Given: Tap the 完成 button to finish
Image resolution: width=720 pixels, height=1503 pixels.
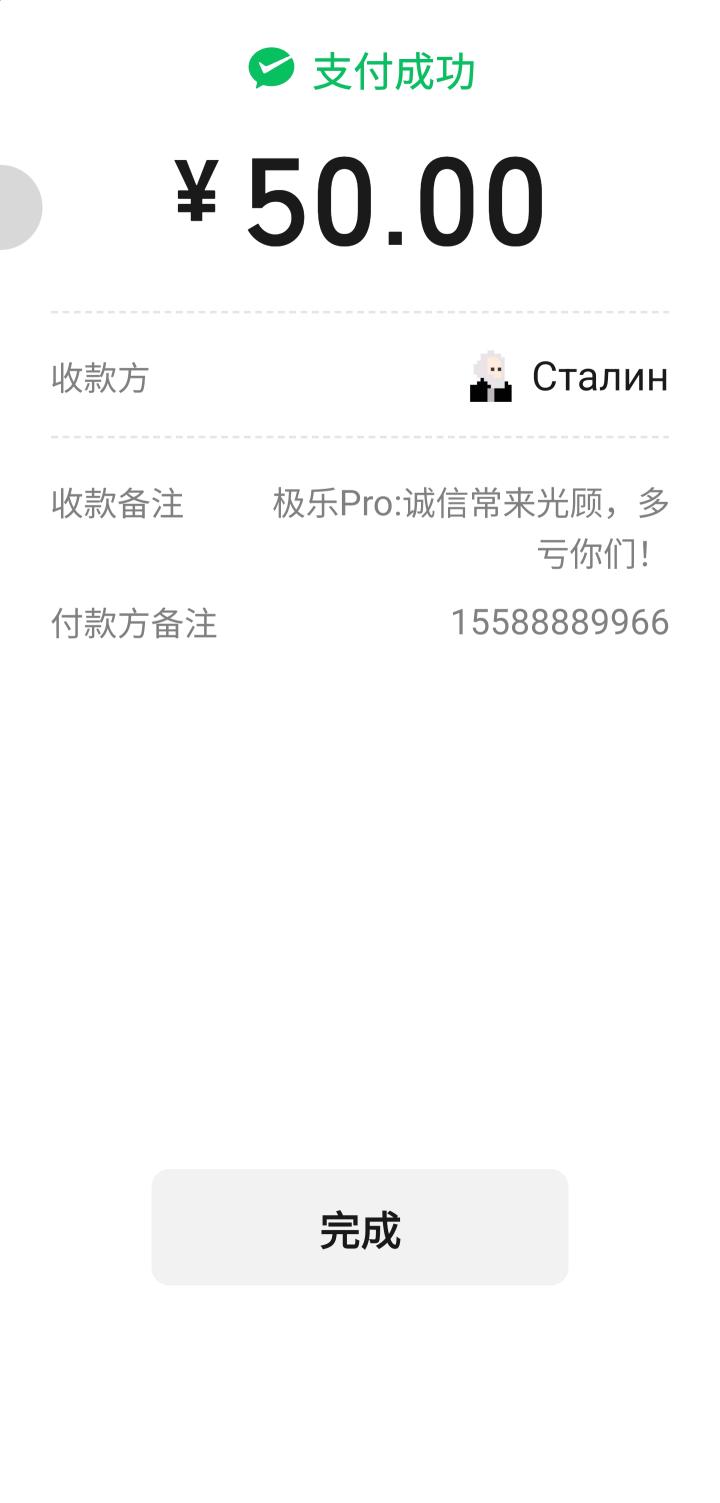Looking at the screenshot, I should pos(360,1228).
